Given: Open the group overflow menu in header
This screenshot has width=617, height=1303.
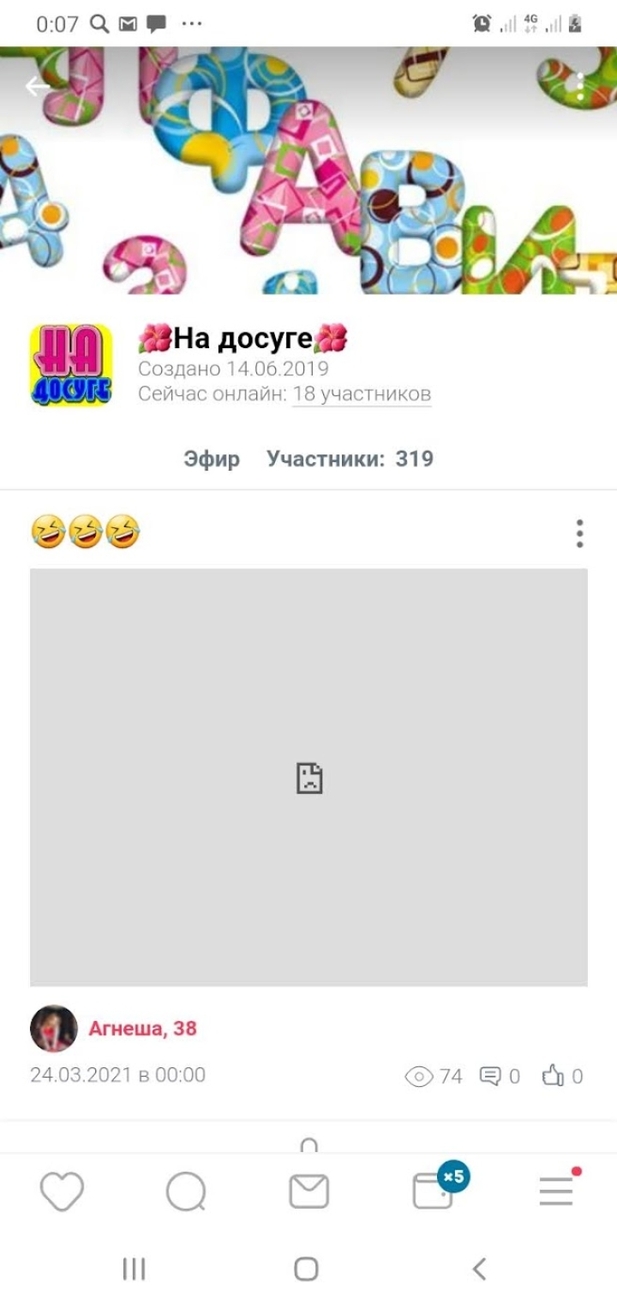Looking at the screenshot, I should (580, 86).
